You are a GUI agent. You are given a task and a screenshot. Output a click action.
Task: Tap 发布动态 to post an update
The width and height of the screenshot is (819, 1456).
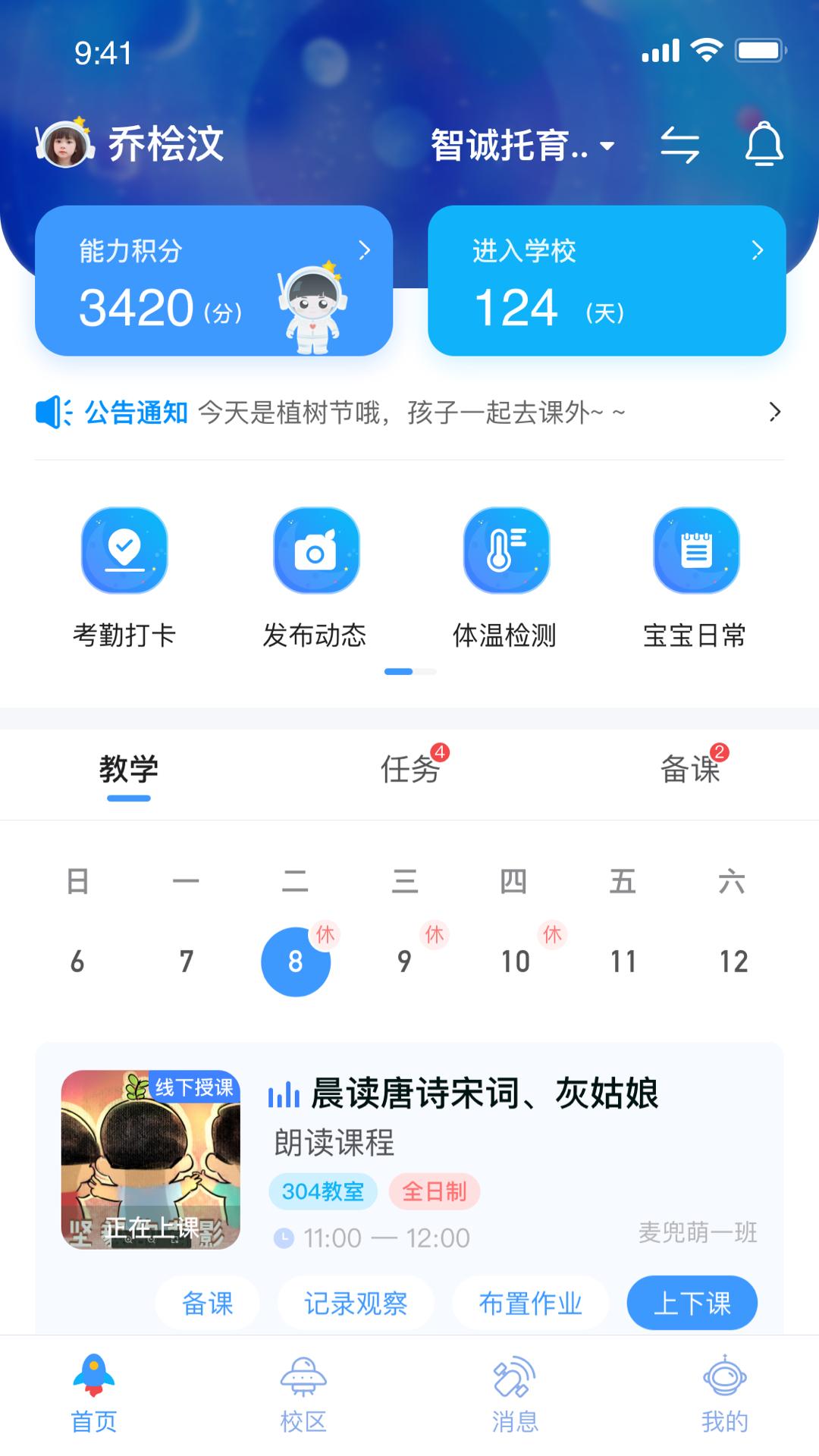315,576
